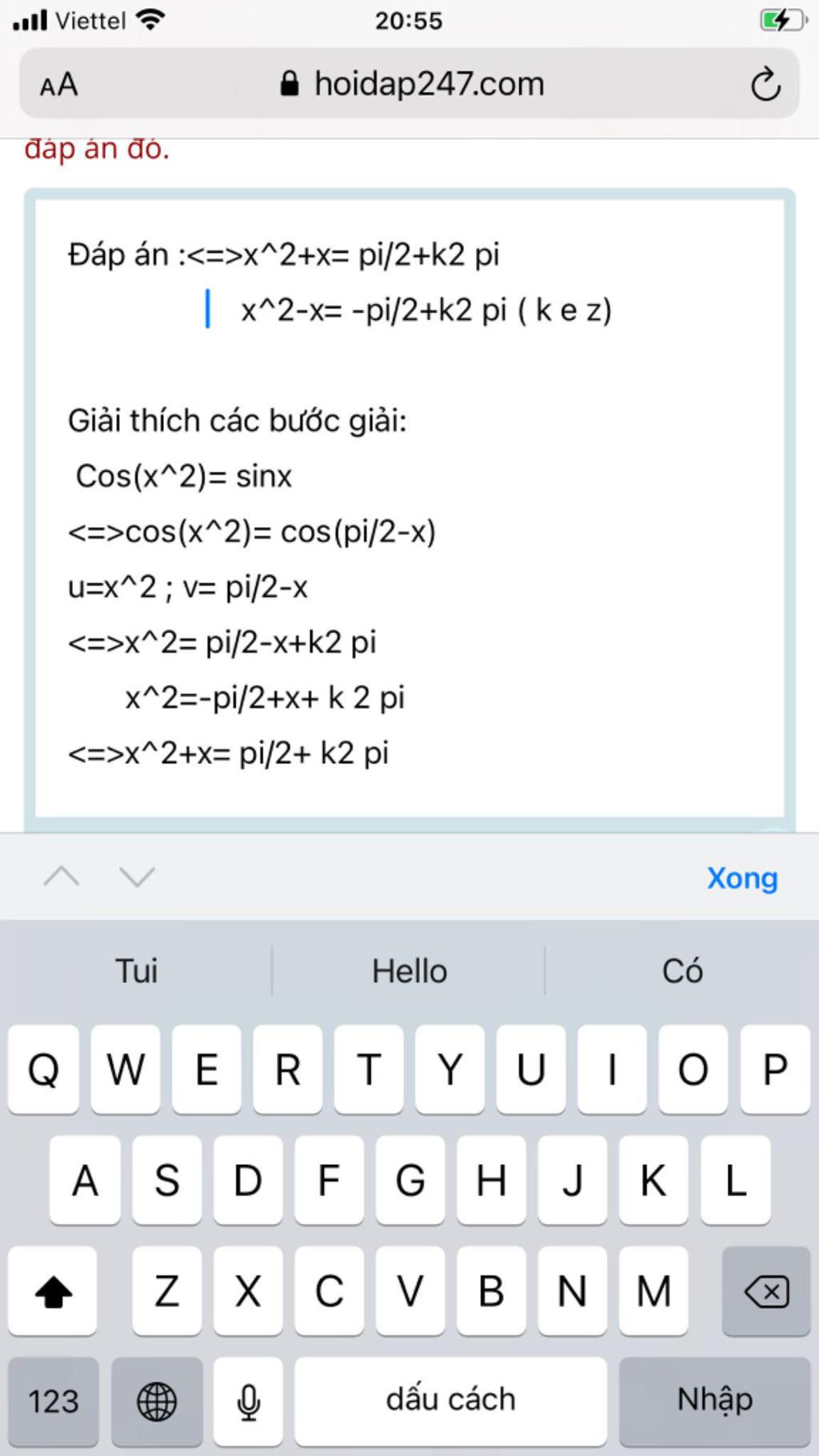Screen dimensions: 819x1456
Task: Hit the Nhập return key
Action: point(714,1401)
